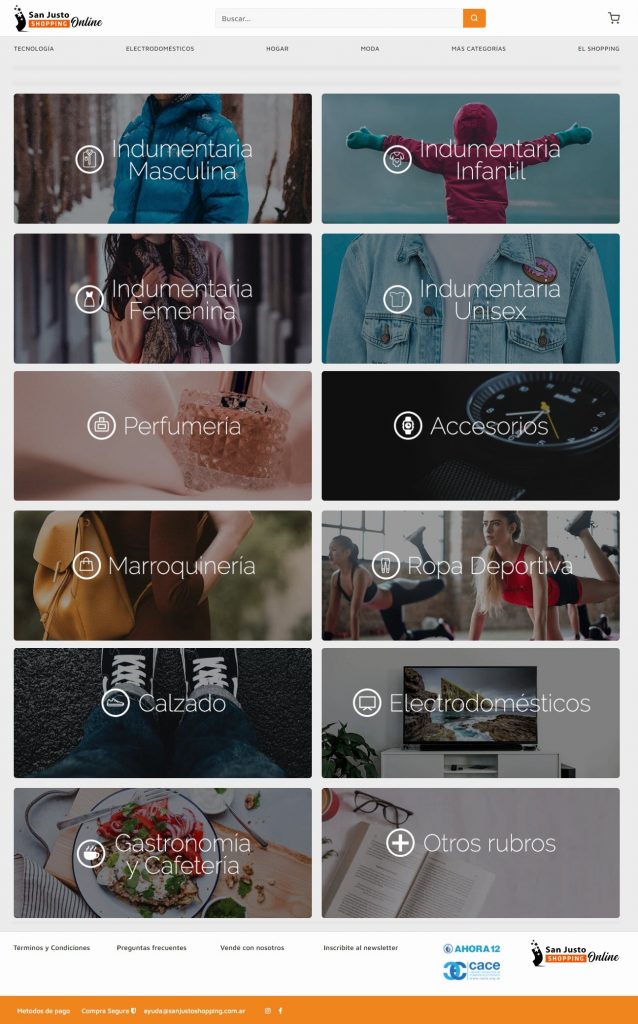Image resolution: width=638 pixels, height=1024 pixels.
Task: Open Gastronomía y Cafetería tile
Action: coord(163,853)
